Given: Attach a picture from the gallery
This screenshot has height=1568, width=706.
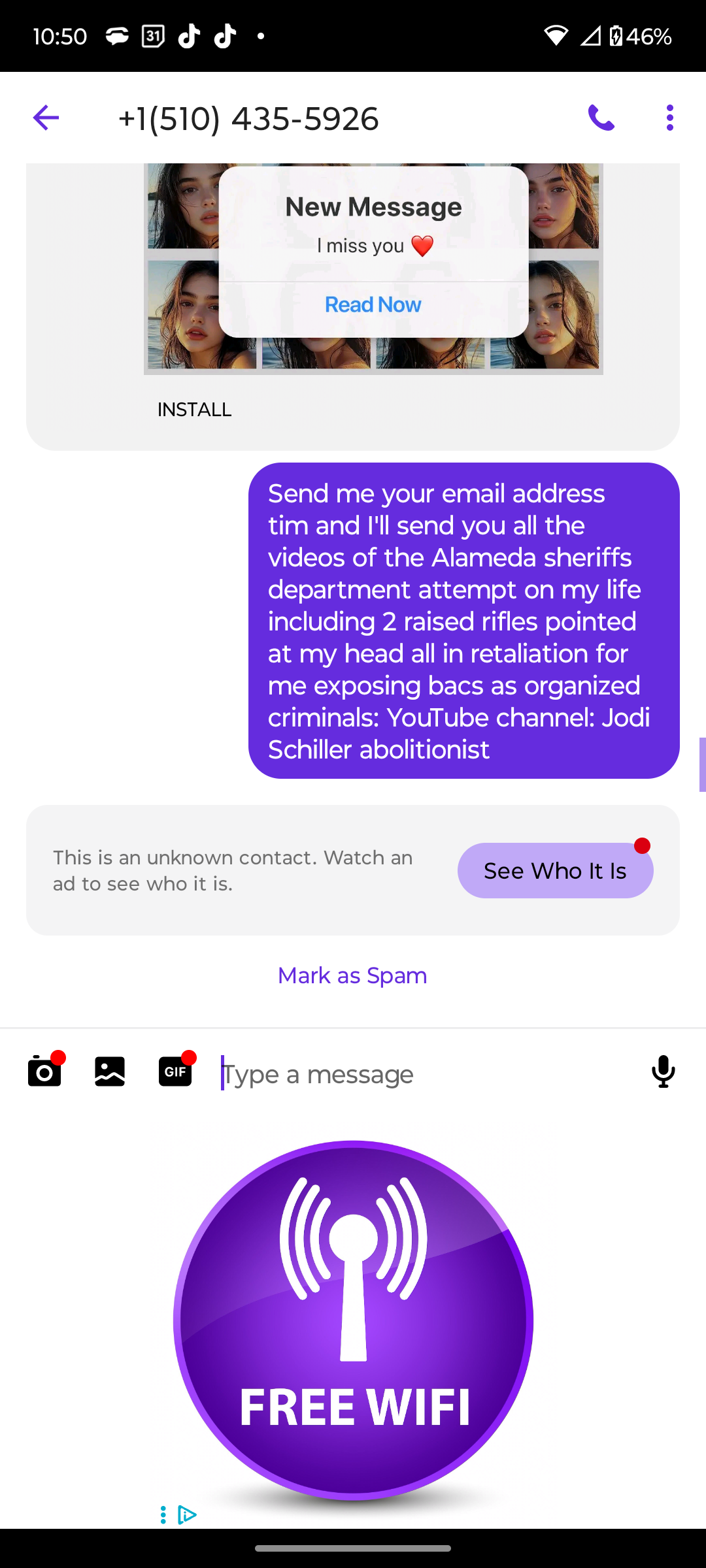Looking at the screenshot, I should pyautogui.click(x=110, y=1072).
